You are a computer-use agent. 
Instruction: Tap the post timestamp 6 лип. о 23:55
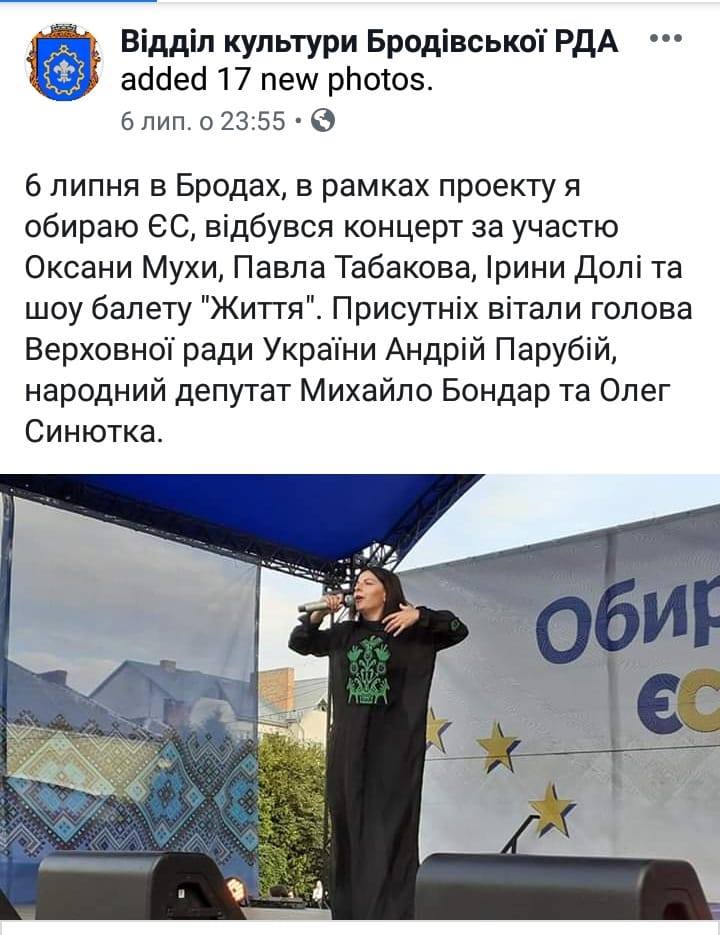click(x=203, y=121)
